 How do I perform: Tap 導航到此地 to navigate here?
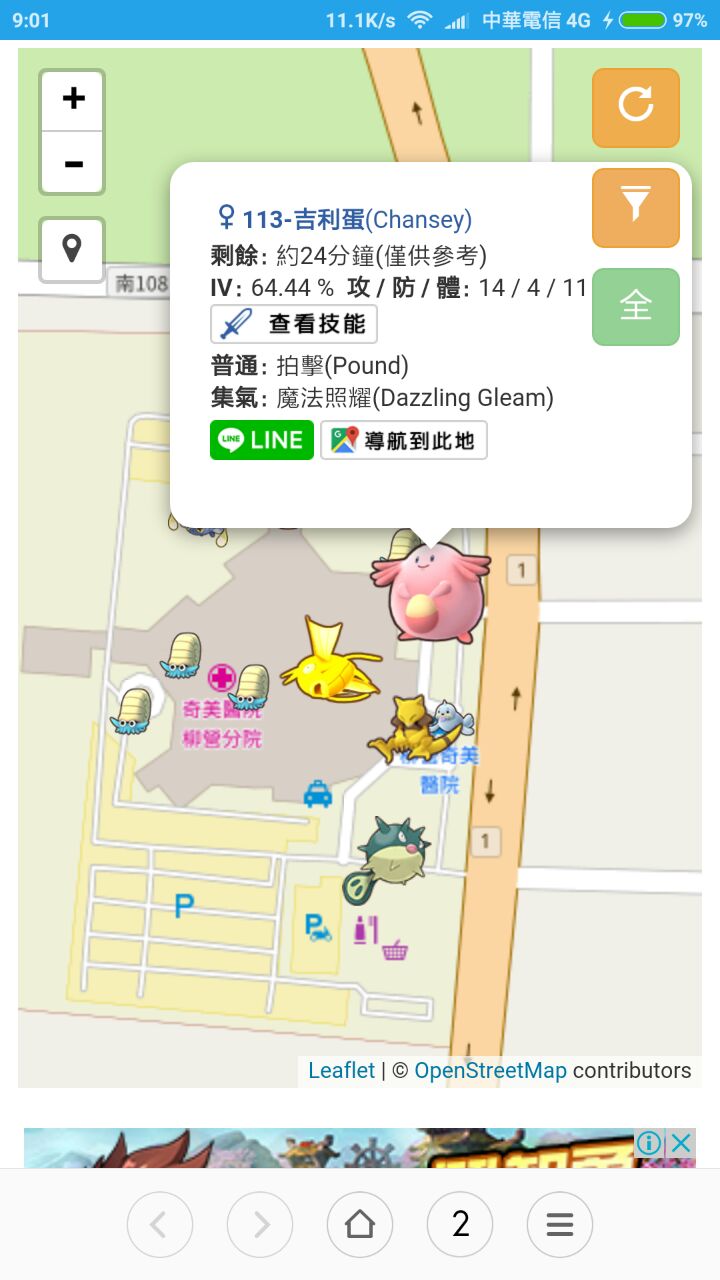click(x=404, y=440)
